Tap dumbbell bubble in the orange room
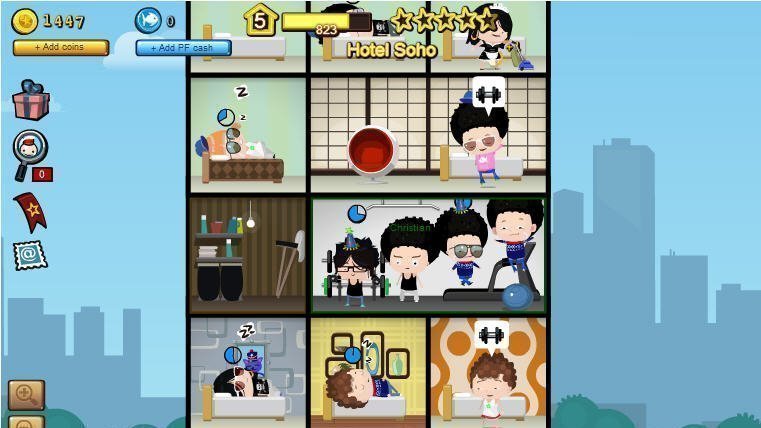Image resolution: width=761 pixels, height=428 pixels. coord(491,334)
